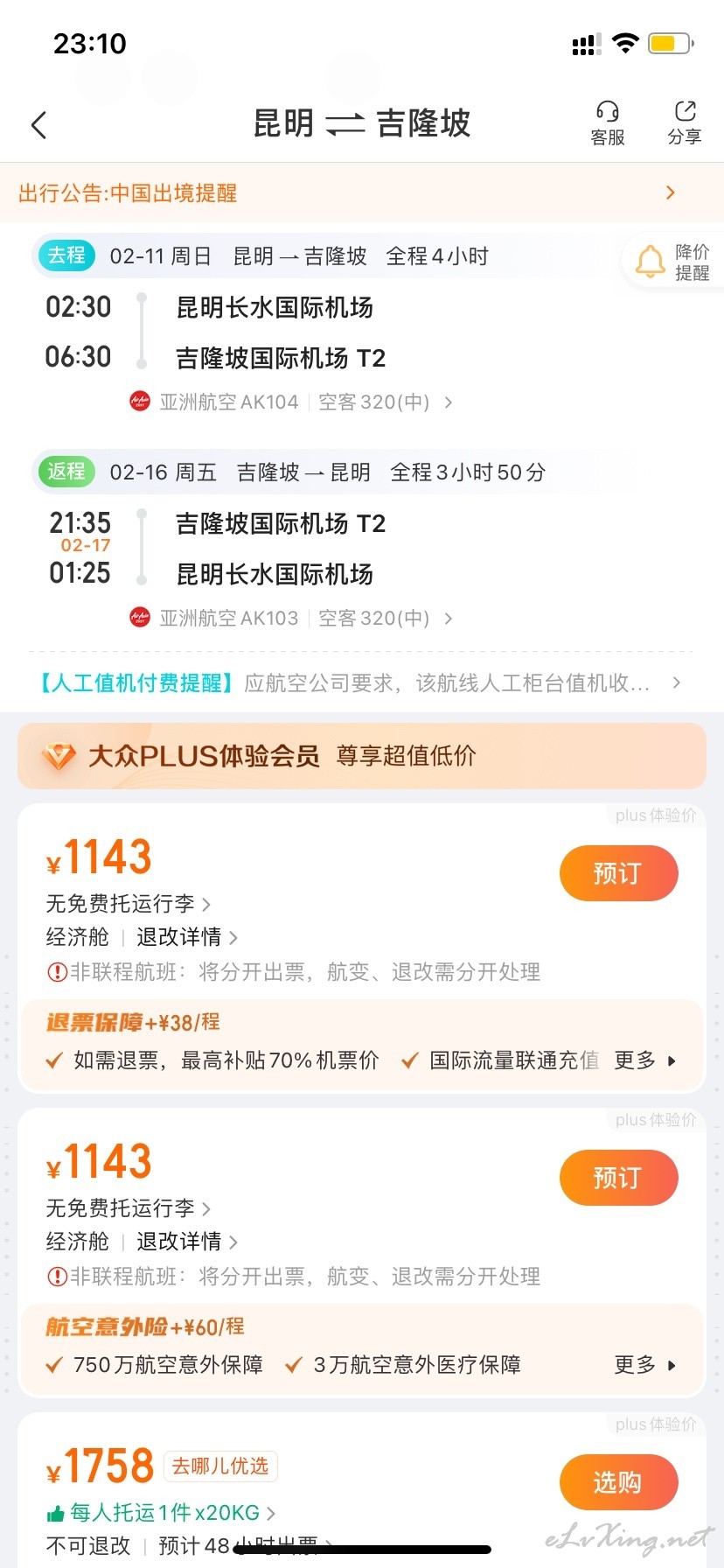Expand 更多 on the 退票保障 strip
Viewport: 724px width, 1568px height.
coord(645,1060)
